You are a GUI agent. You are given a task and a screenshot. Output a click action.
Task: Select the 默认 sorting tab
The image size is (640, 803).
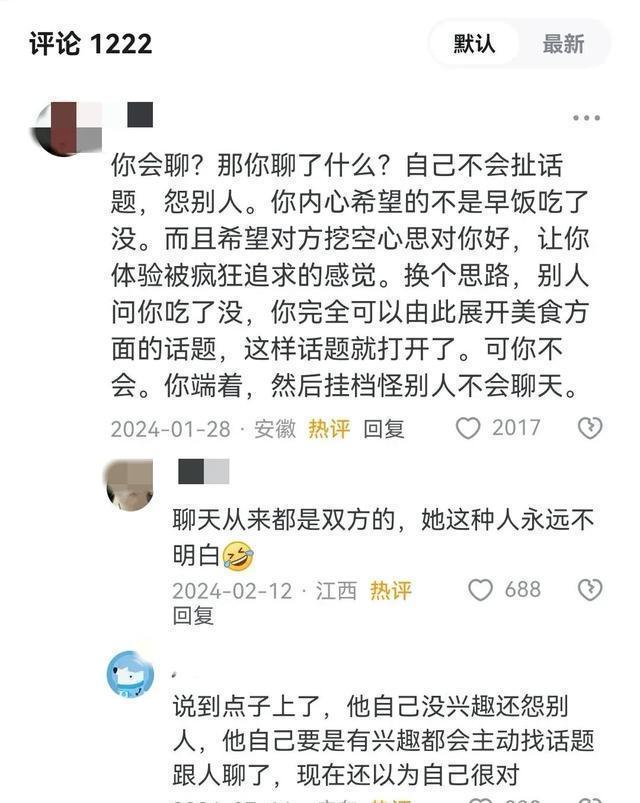click(x=474, y=44)
